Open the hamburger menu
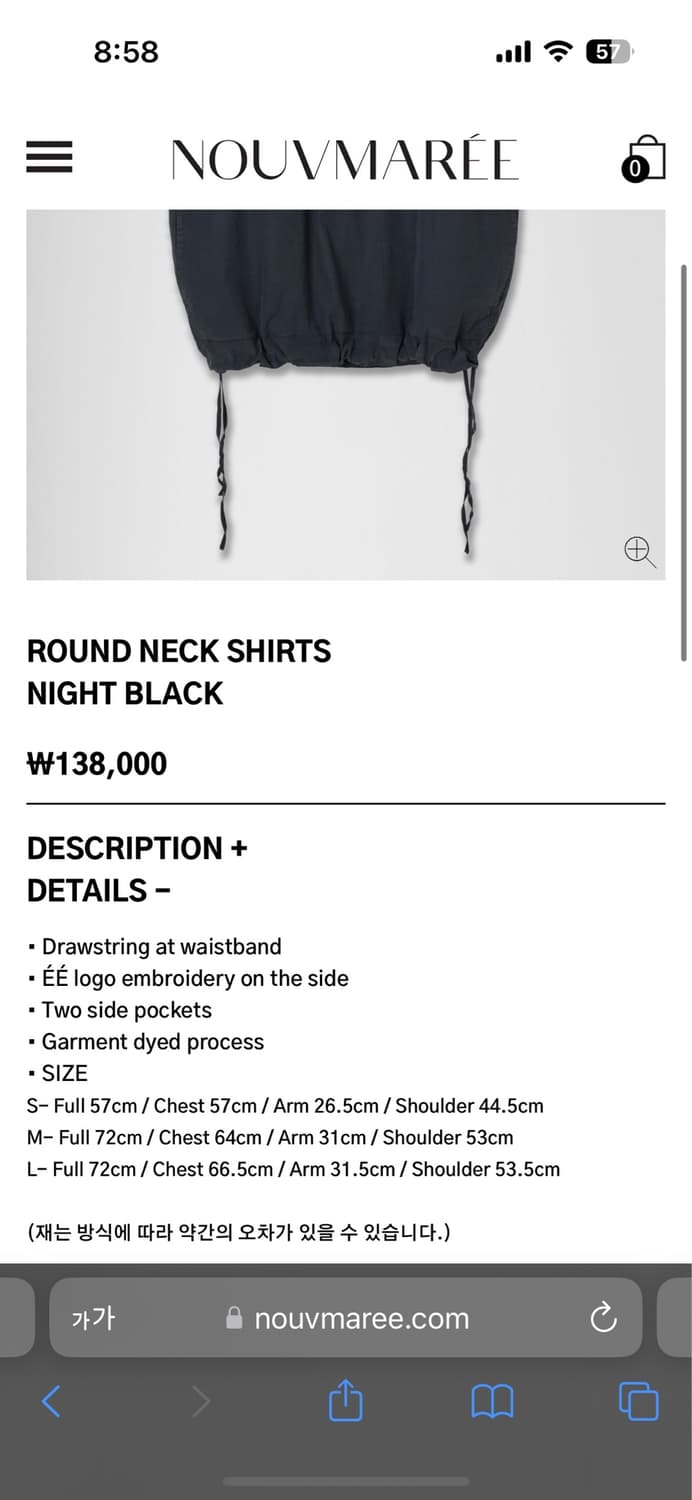This screenshot has height=1500, width=692. coord(49,157)
